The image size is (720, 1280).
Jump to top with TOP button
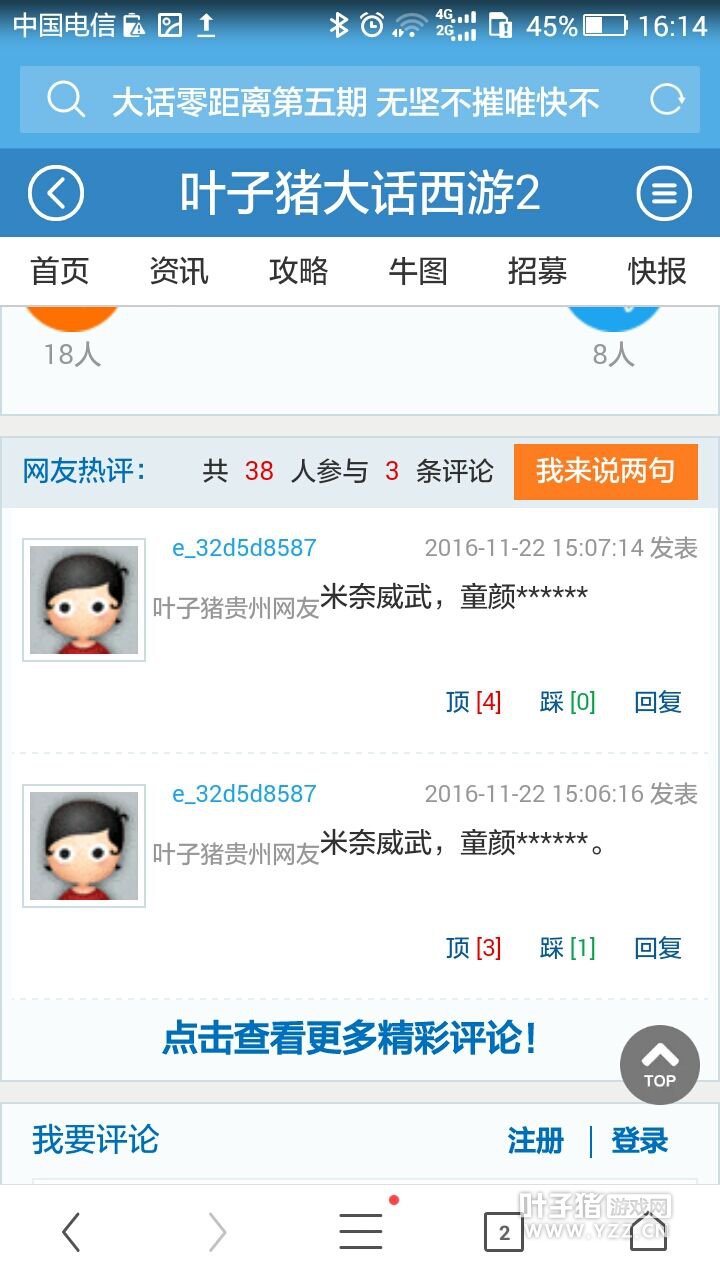pyautogui.click(x=659, y=1065)
